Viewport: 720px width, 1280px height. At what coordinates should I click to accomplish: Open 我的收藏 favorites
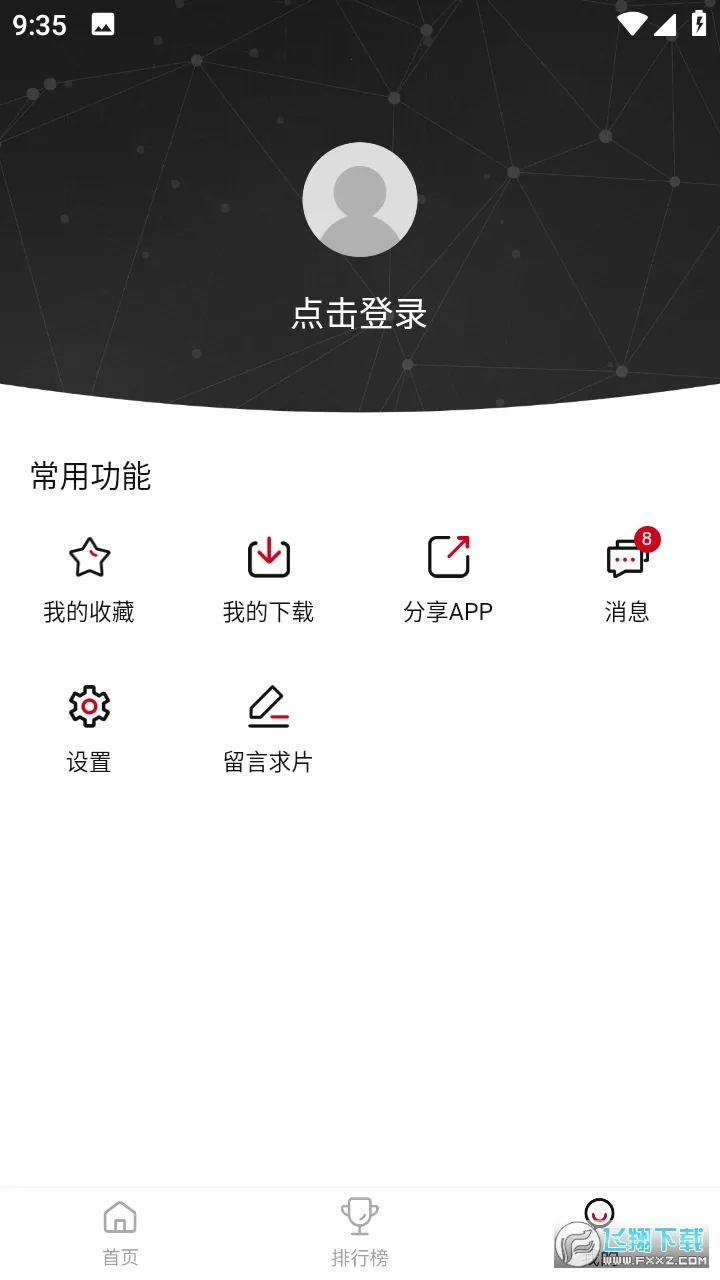89,580
